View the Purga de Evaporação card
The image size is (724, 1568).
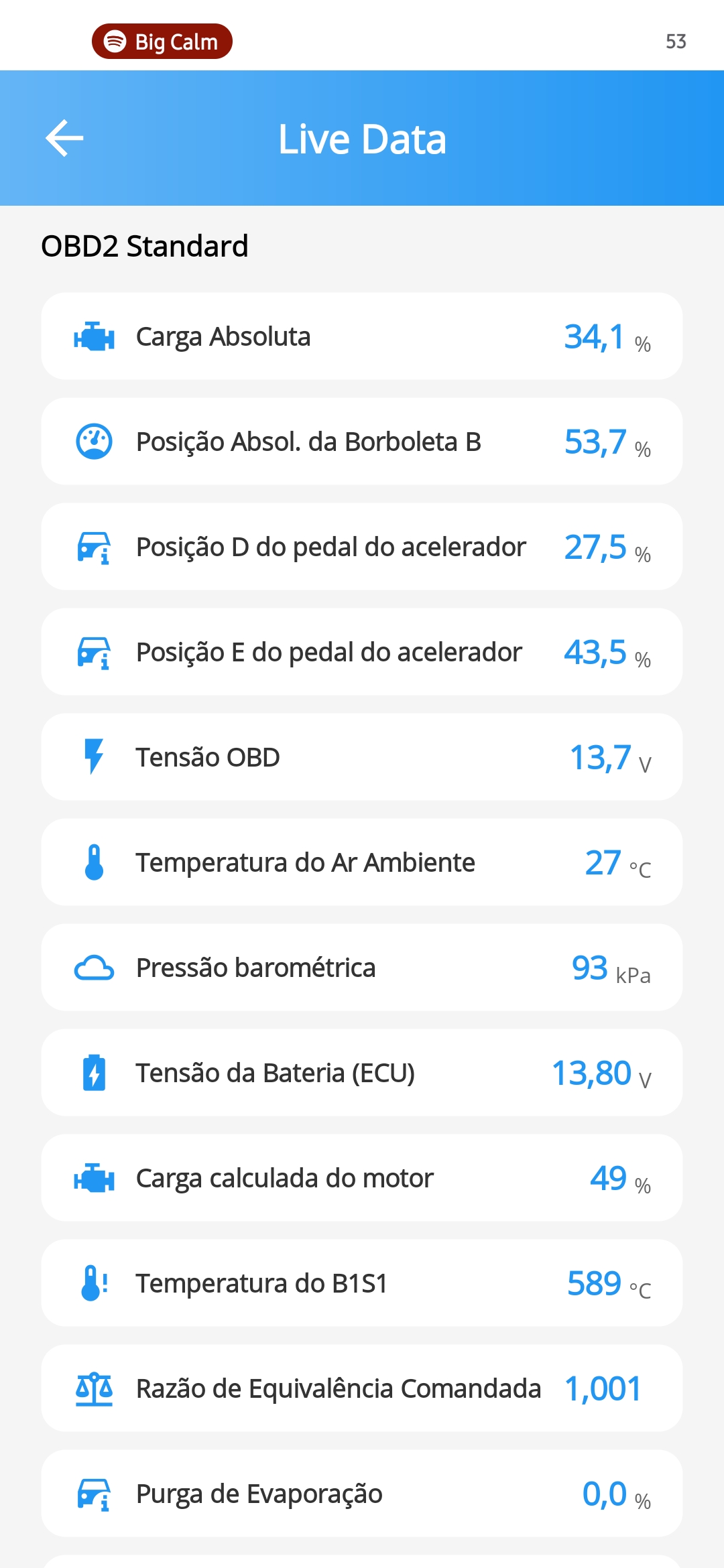(x=362, y=1494)
